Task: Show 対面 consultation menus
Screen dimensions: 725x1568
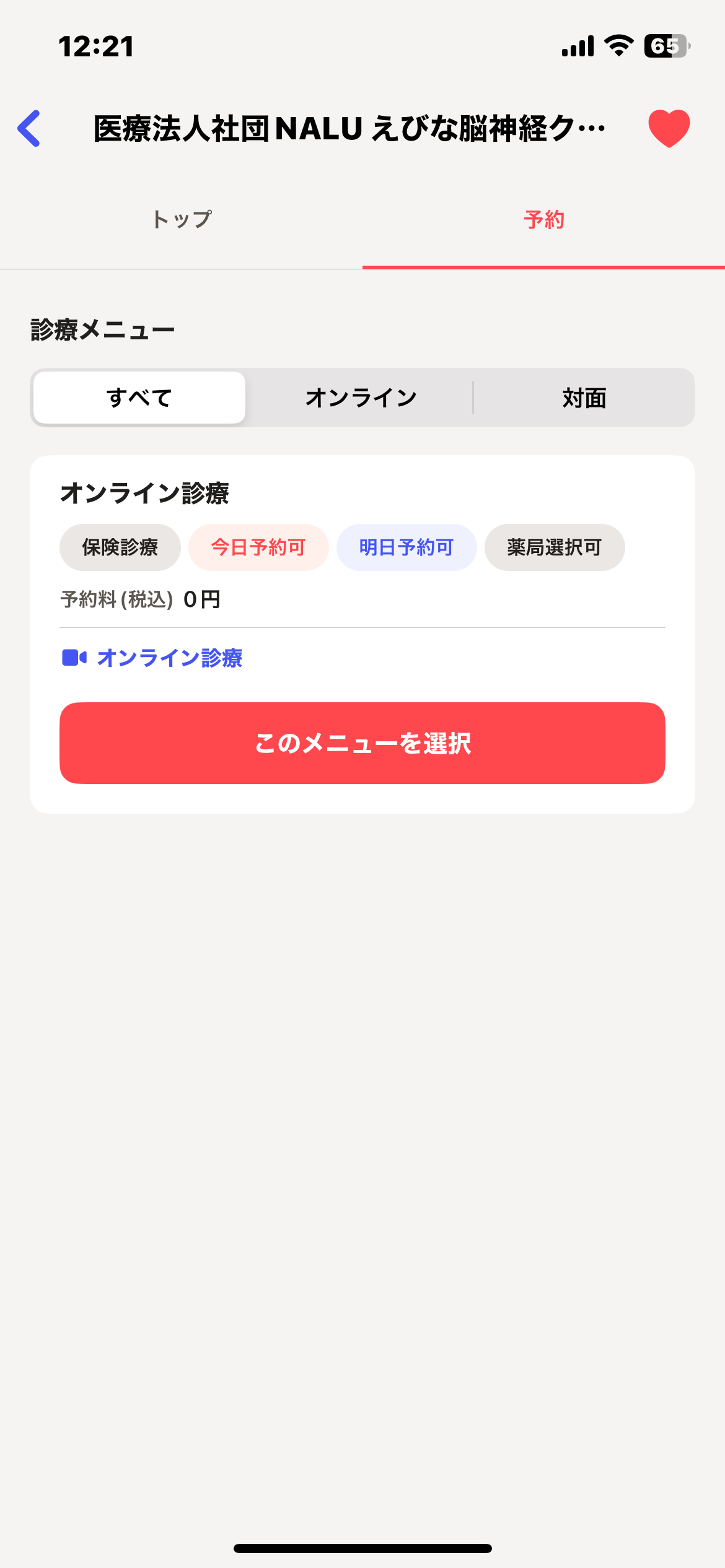Action: coord(584,398)
